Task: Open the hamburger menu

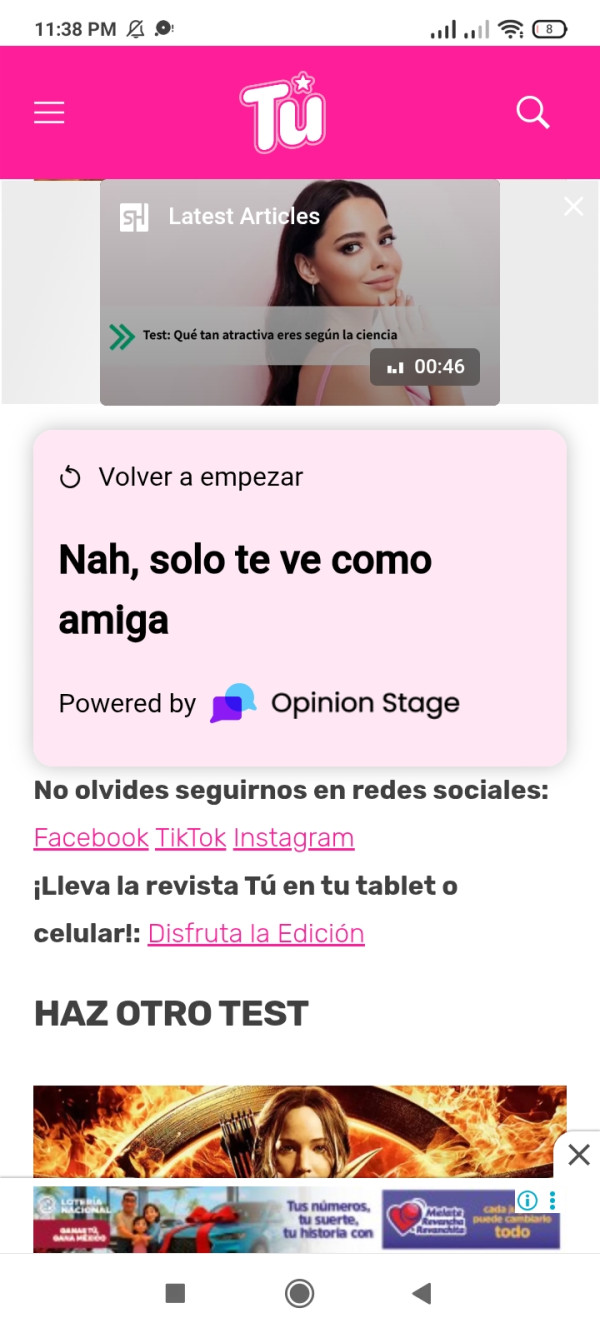Action: click(x=49, y=113)
